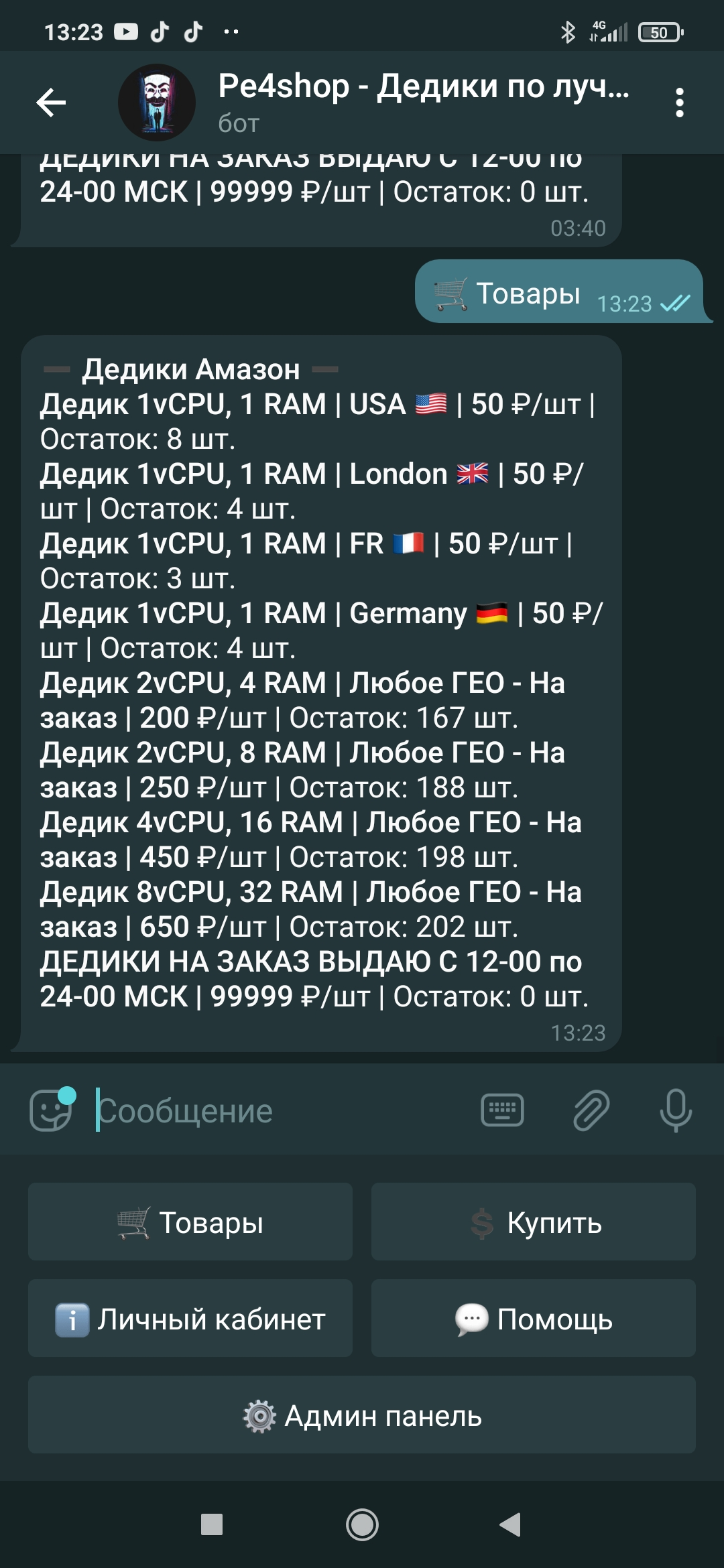Get help via the Помощь button
The width and height of the screenshot is (724, 1568).
(x=534, y=1318)
